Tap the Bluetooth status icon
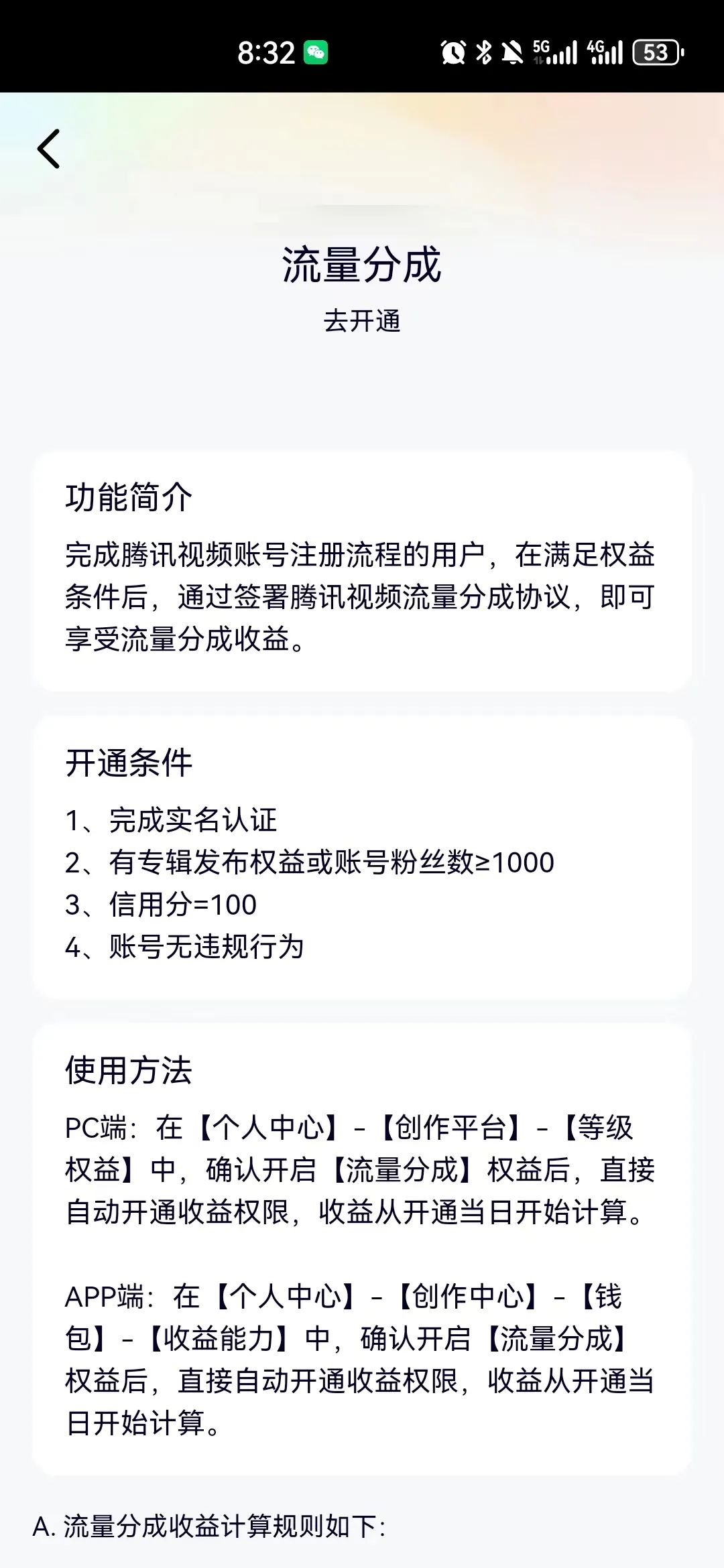The width and height of the screenshot is (724, 1568). click(x=484, y=52)
